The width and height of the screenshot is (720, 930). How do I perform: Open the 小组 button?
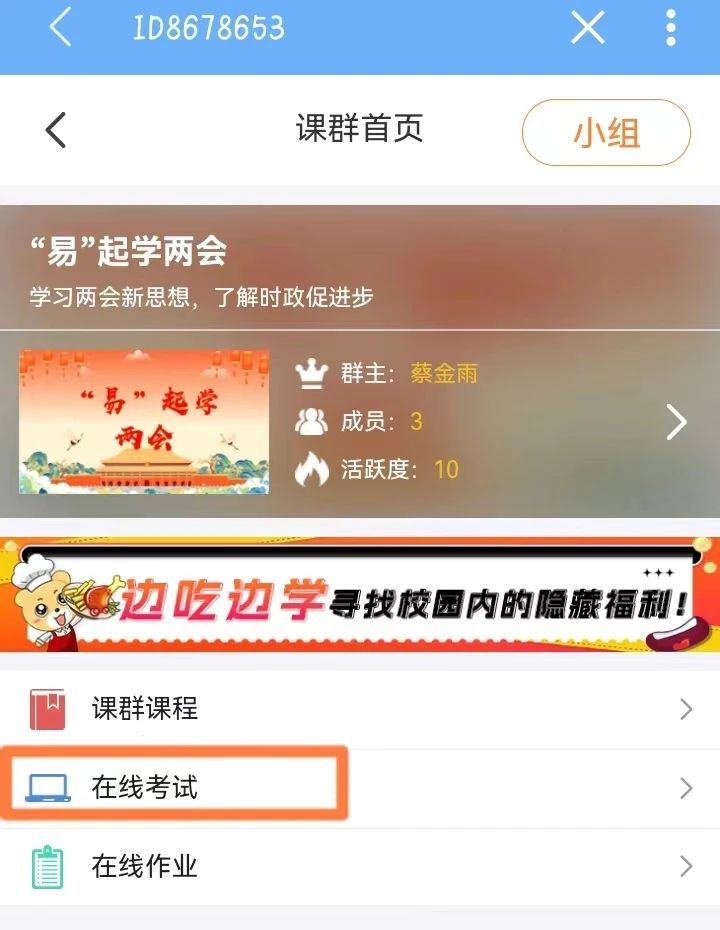(606, 132)
